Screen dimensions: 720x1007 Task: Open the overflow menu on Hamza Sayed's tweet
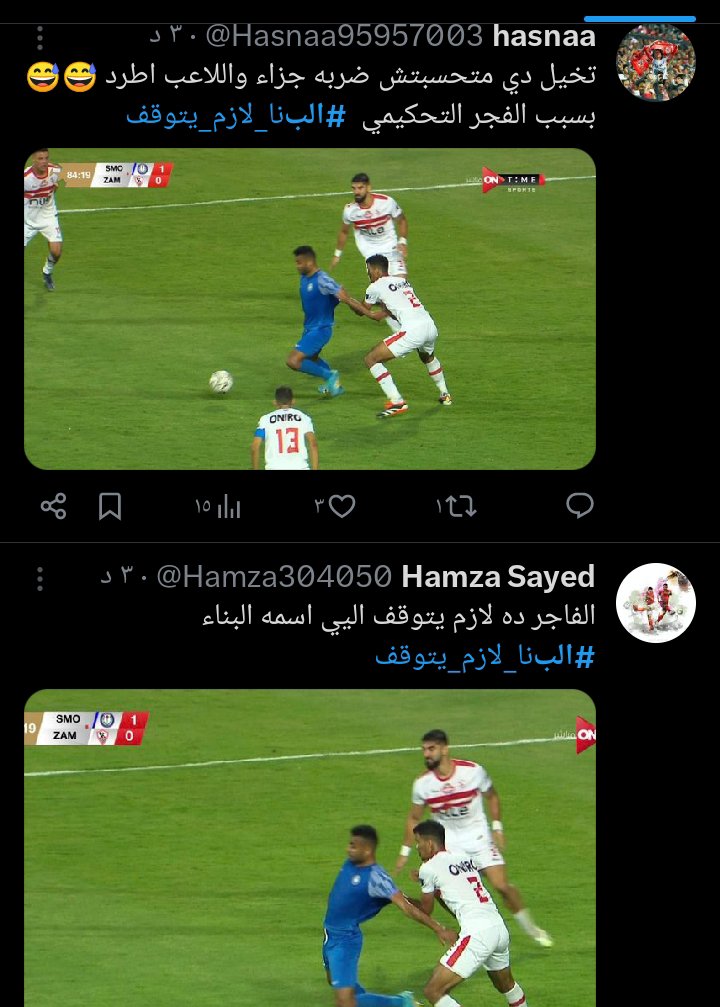click(x=40, y=578)
